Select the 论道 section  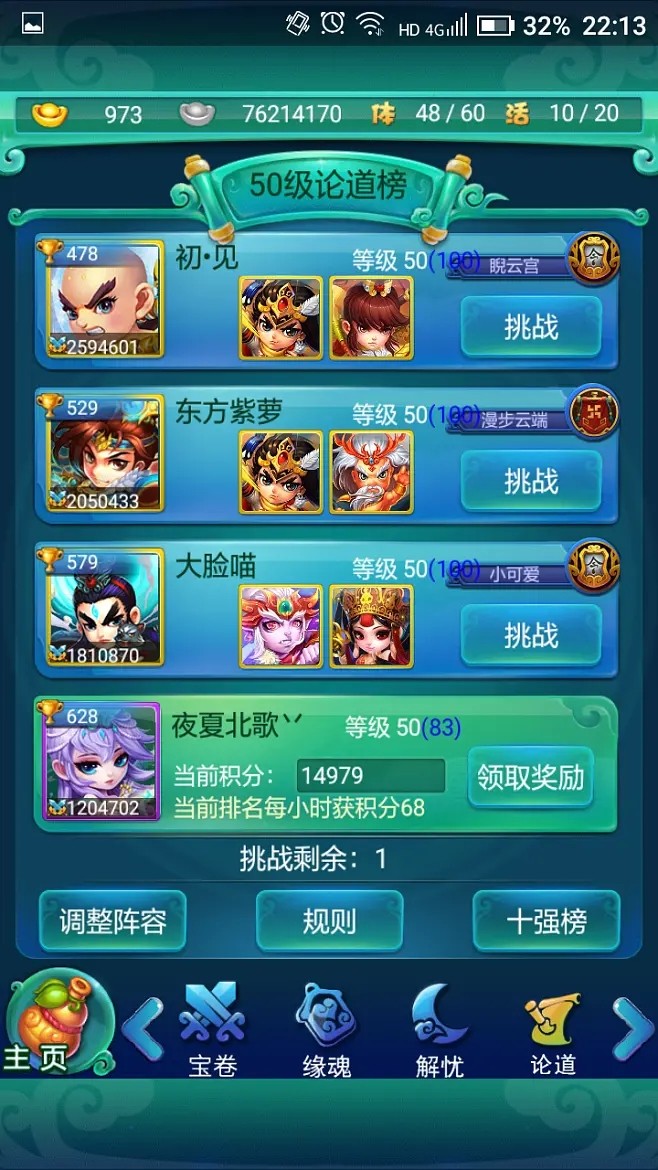click(553, 1030)
